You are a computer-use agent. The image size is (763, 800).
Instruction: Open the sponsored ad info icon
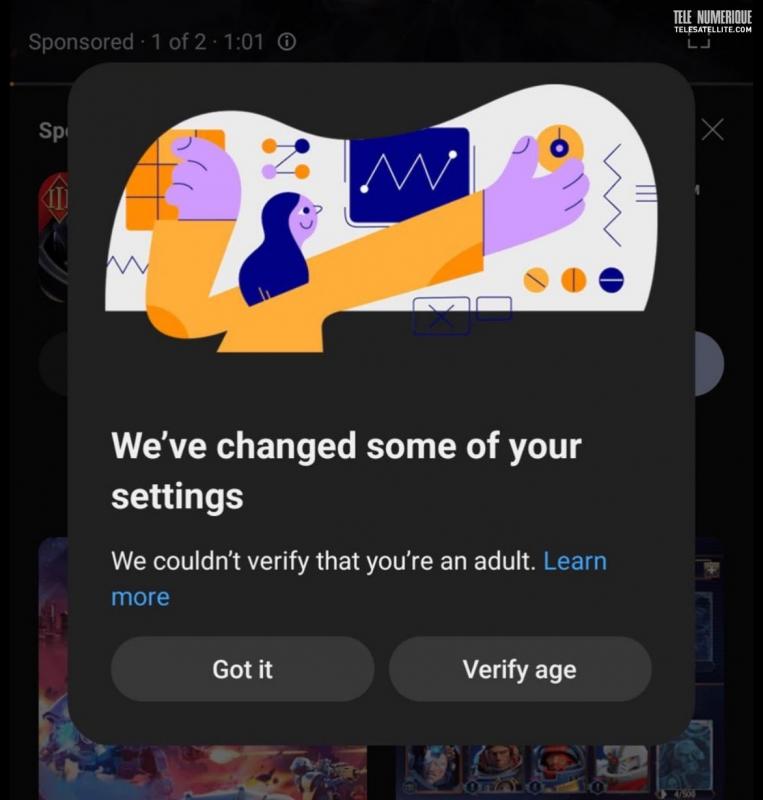(287, 42)
